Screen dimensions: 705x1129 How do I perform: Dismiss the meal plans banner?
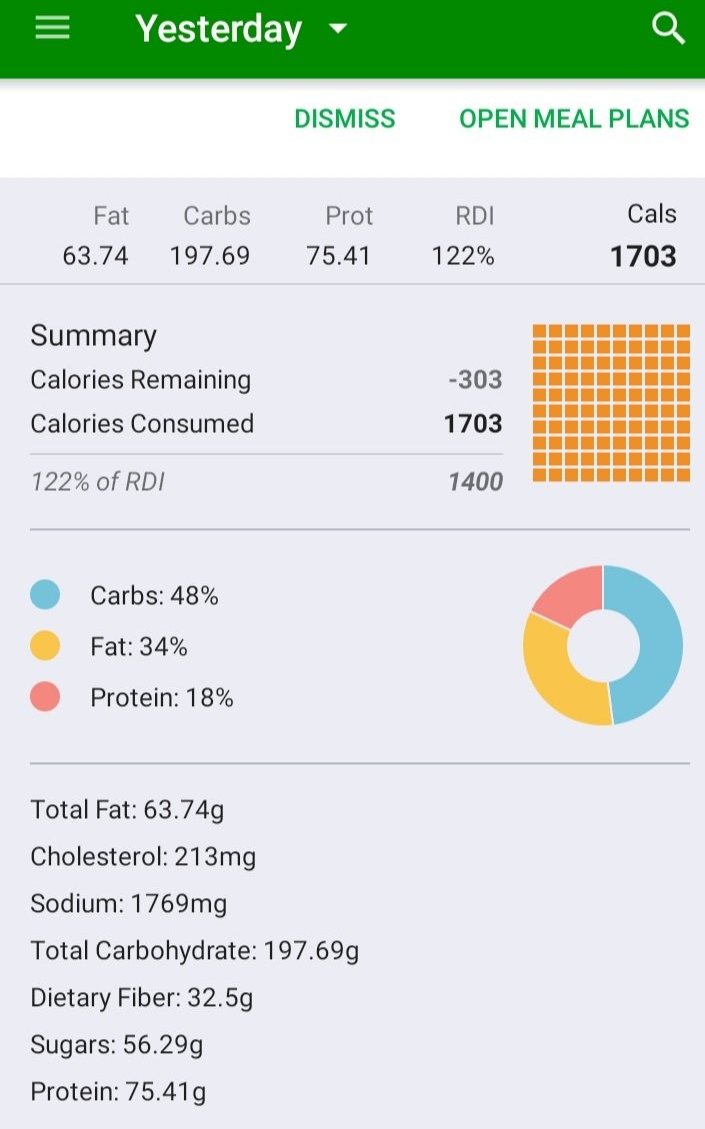pyautogui.click(x=345, y=119)
